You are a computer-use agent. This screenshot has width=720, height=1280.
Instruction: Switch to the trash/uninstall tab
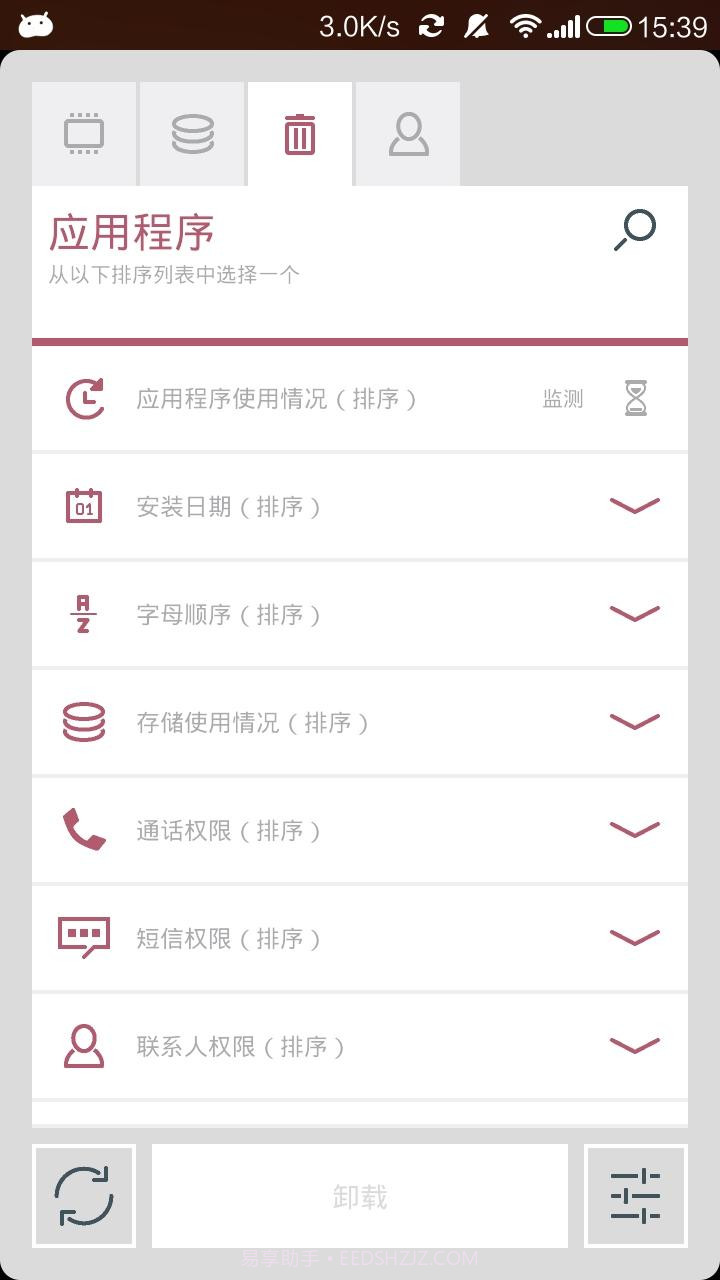[x=299, y=132]
